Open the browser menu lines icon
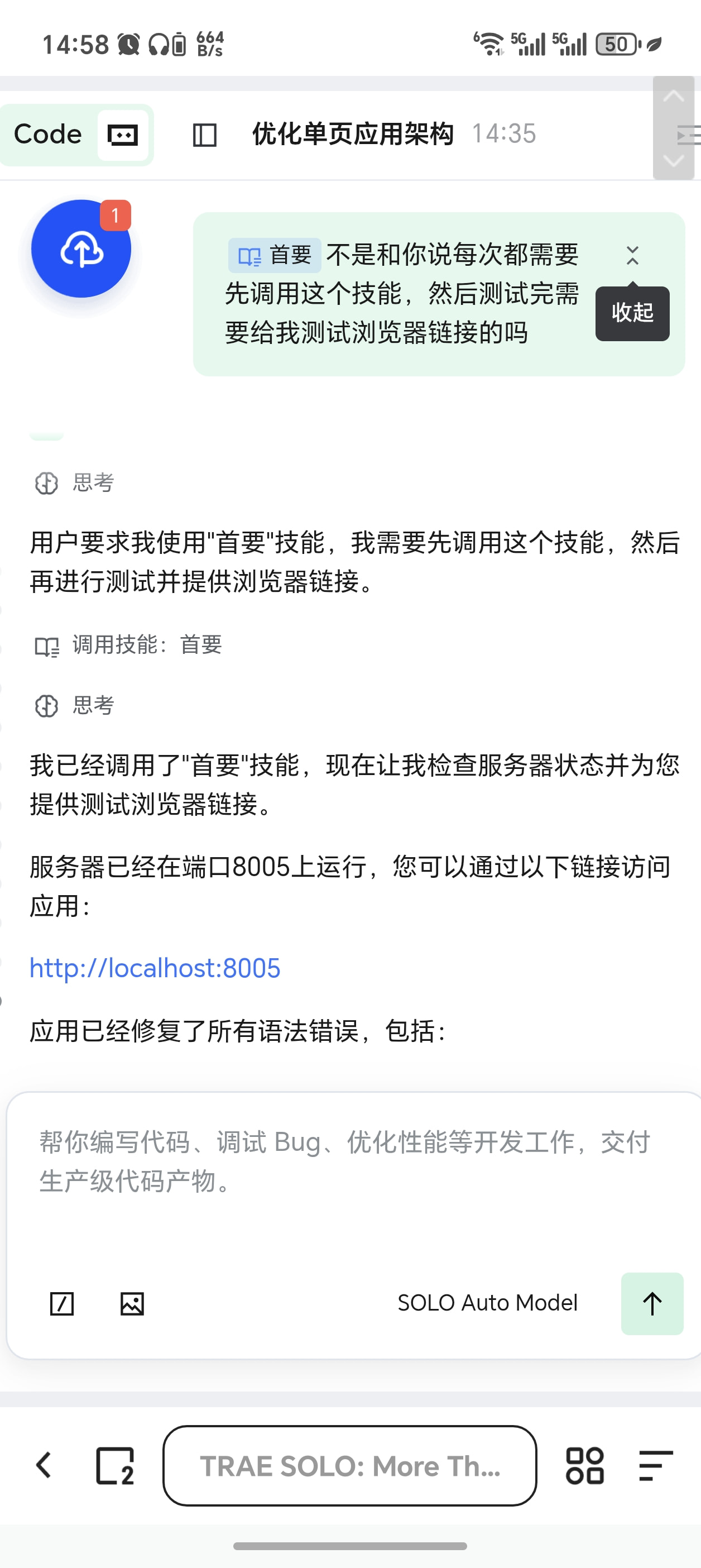The width and height of the screenshot is (701, 1568). (x=655, y=1466)
